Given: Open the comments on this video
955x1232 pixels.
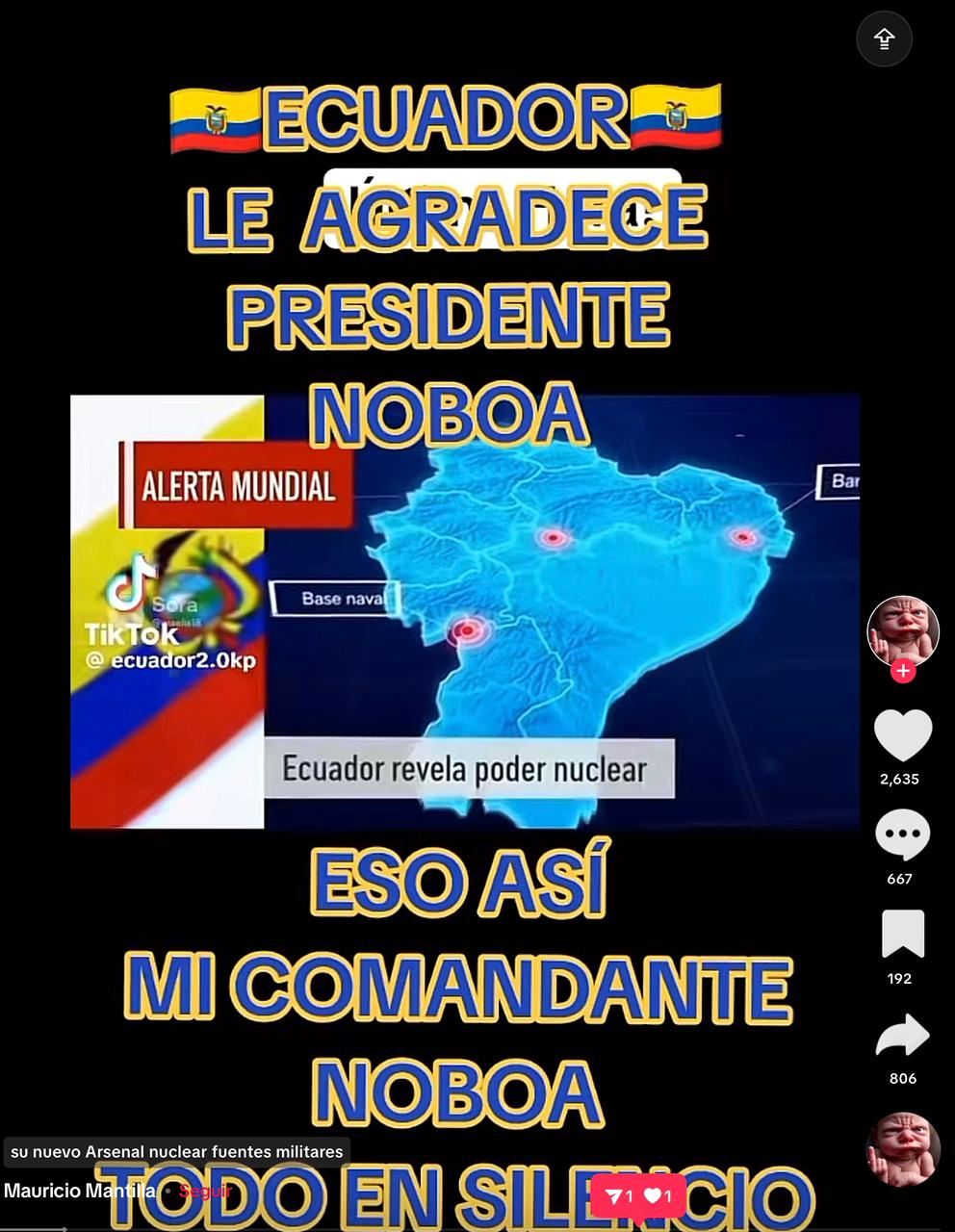Looking at the screenshot, I should [x=902, y=834].
